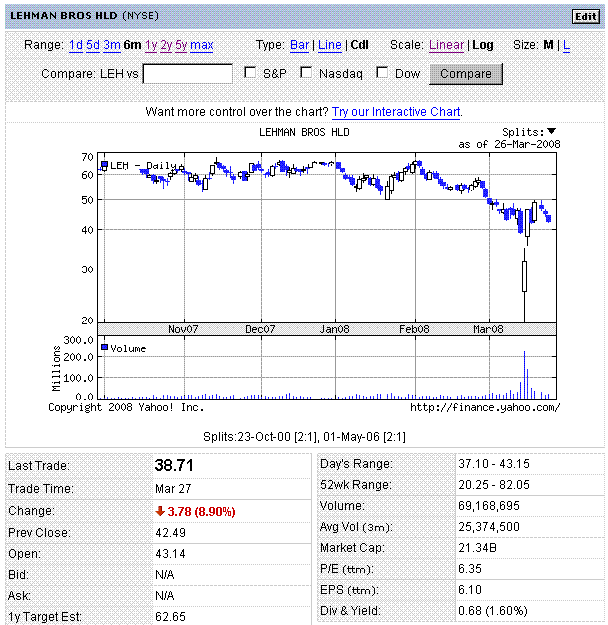
Task: View the 5y range
Action: point(181,45)
